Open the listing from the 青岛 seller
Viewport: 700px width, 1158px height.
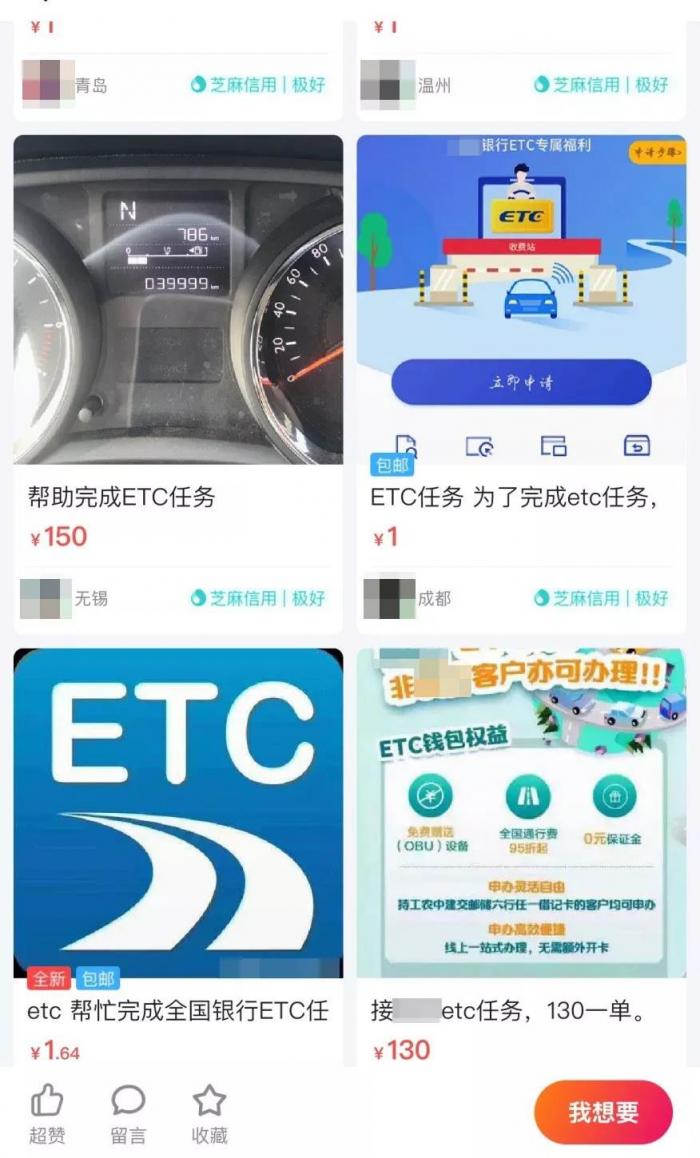[x=178, y=60]
